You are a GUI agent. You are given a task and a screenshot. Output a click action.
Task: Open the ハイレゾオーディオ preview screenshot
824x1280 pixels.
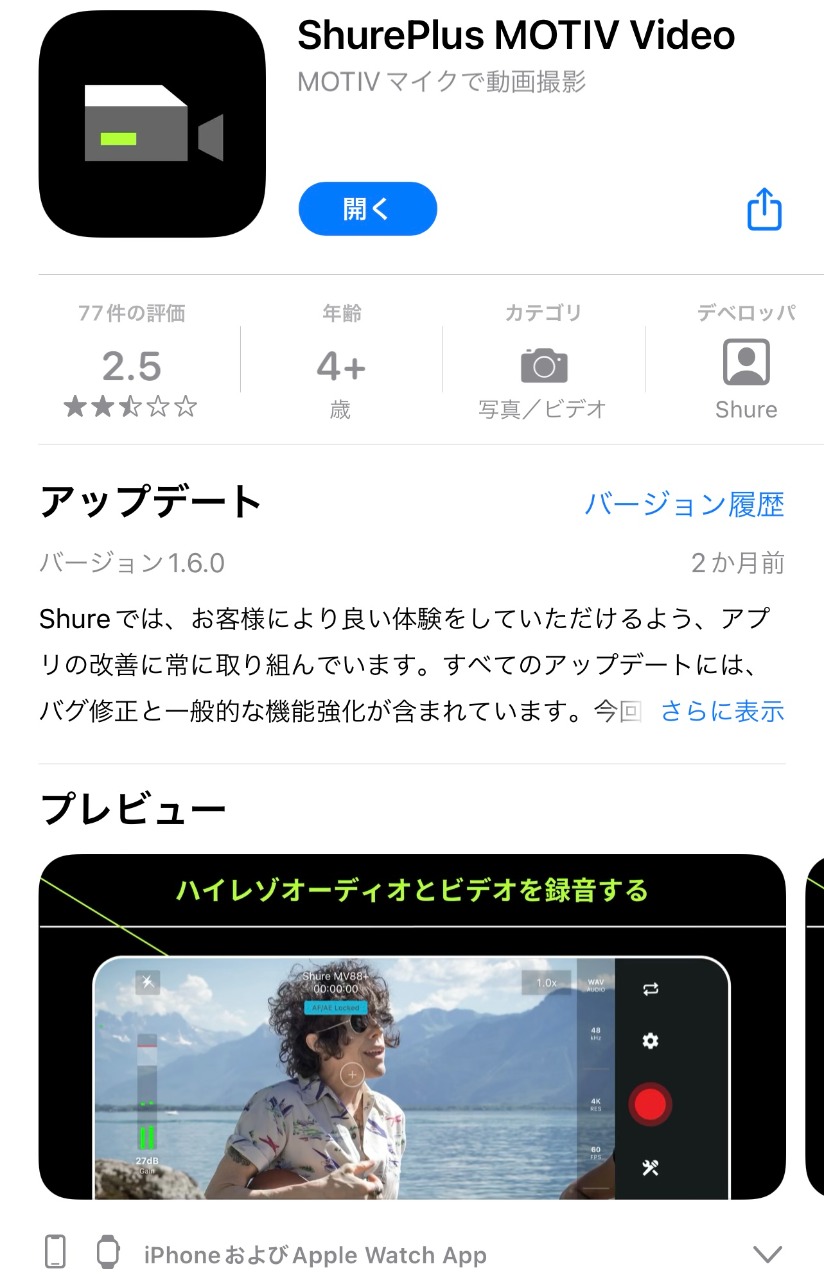412,1025
